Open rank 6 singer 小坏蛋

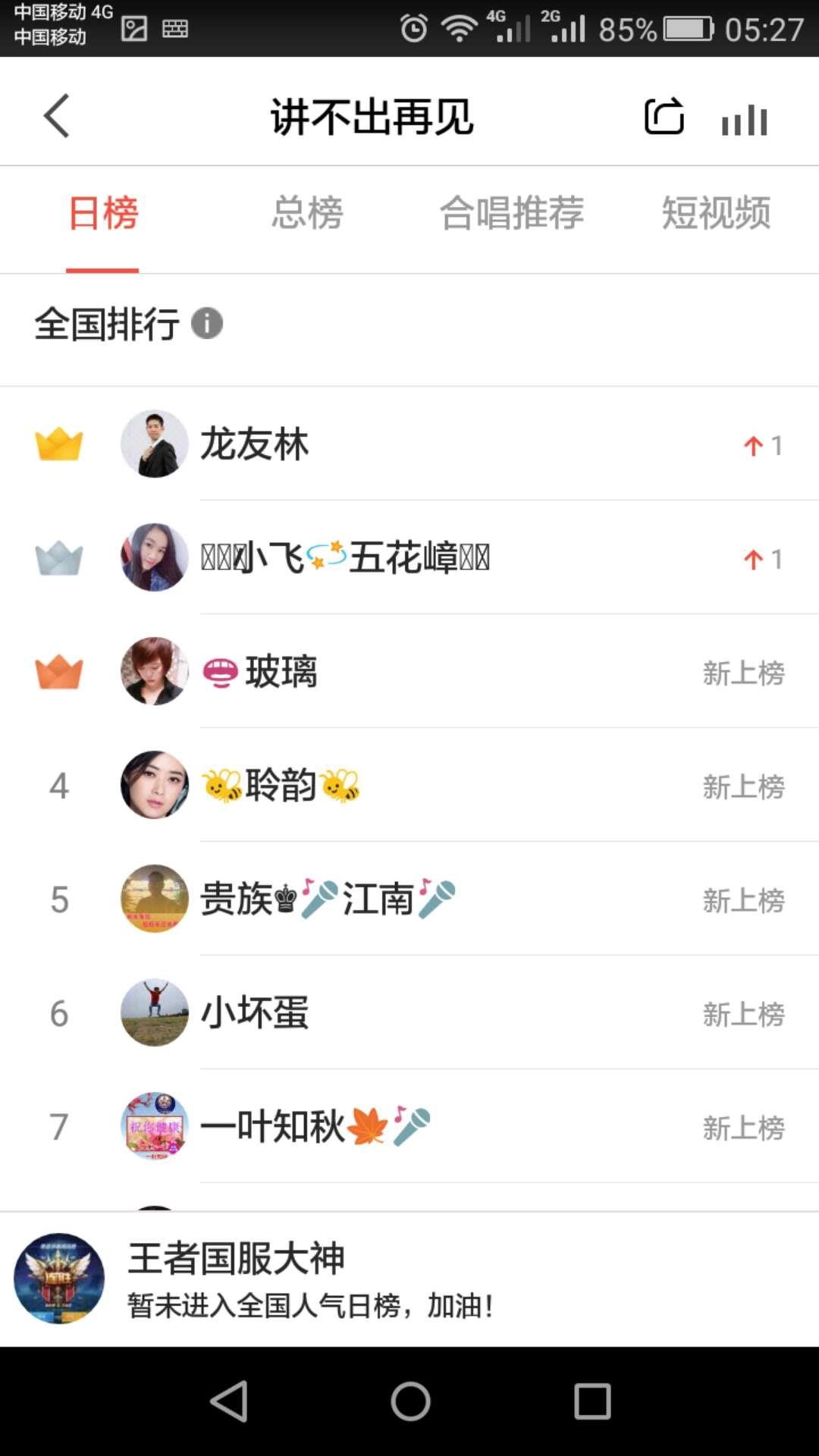[x=409, y=1012]
